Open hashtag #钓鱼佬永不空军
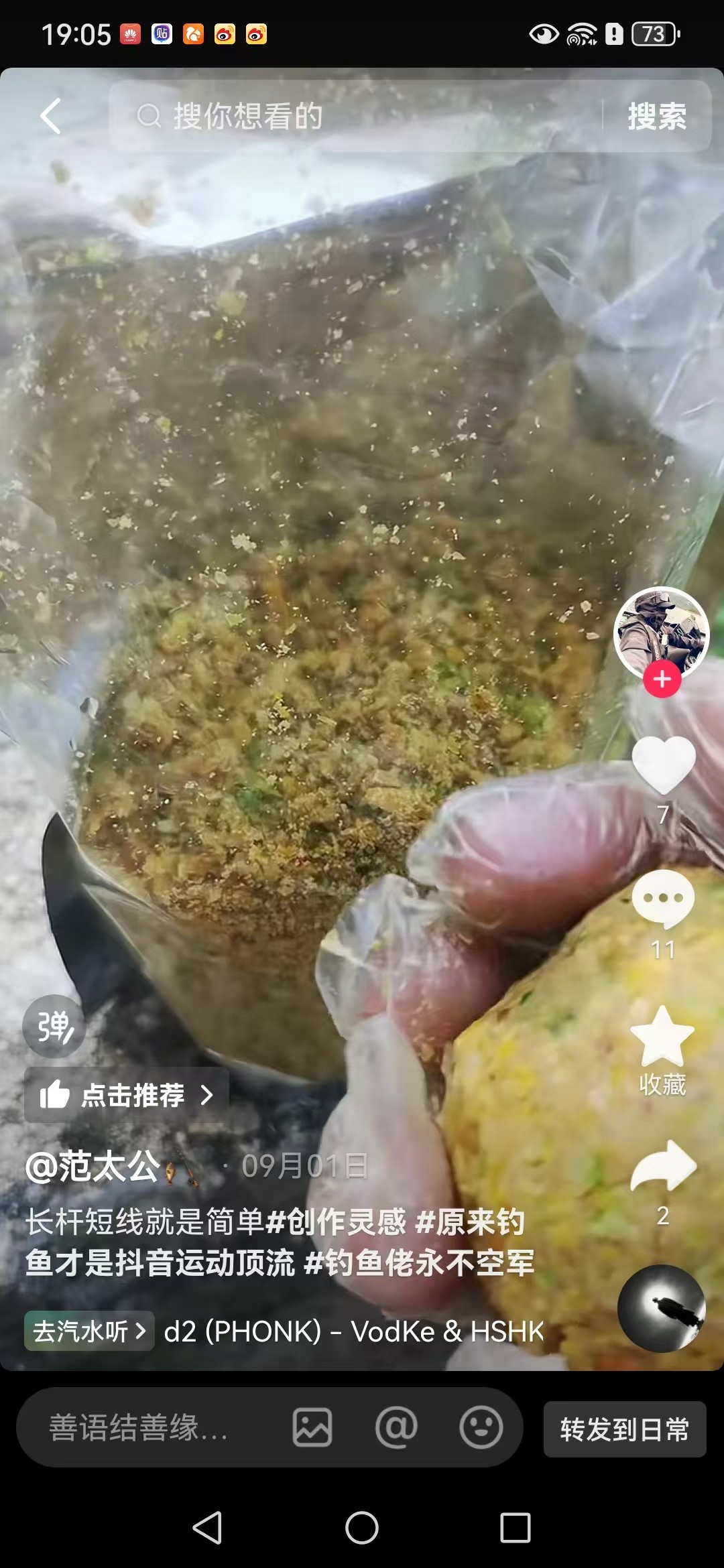 [419, 1262]
